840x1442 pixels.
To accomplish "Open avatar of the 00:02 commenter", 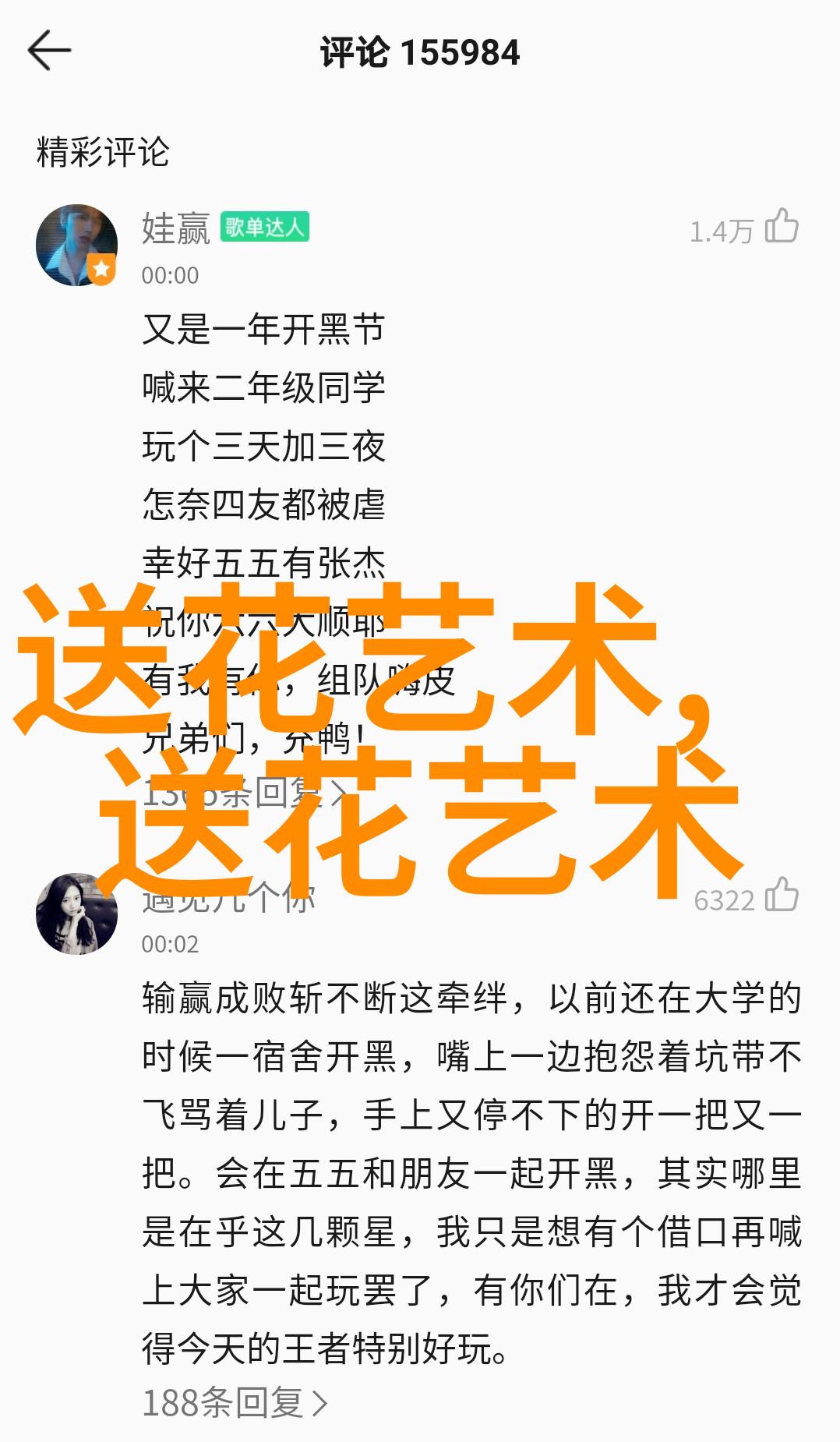I will (x=76, y=914).
